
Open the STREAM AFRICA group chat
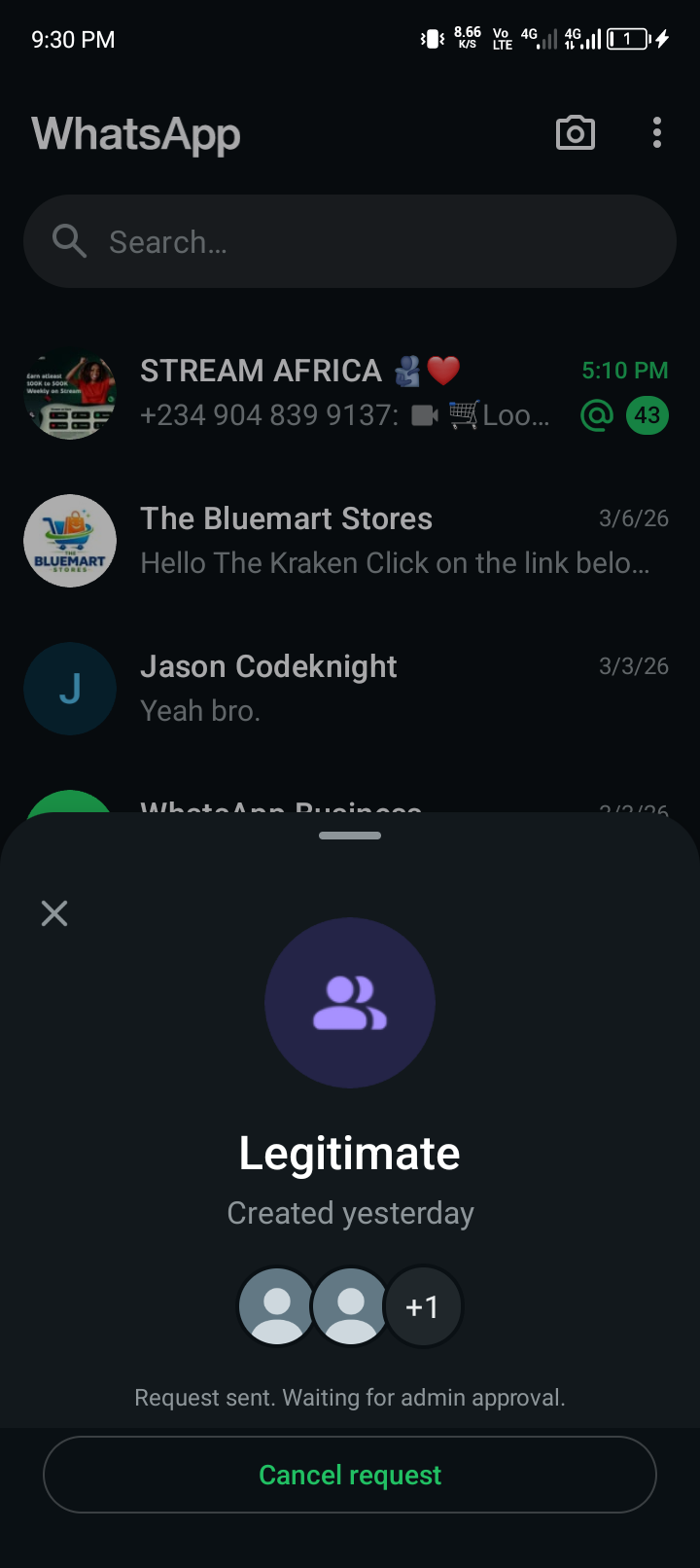[350, 393]
